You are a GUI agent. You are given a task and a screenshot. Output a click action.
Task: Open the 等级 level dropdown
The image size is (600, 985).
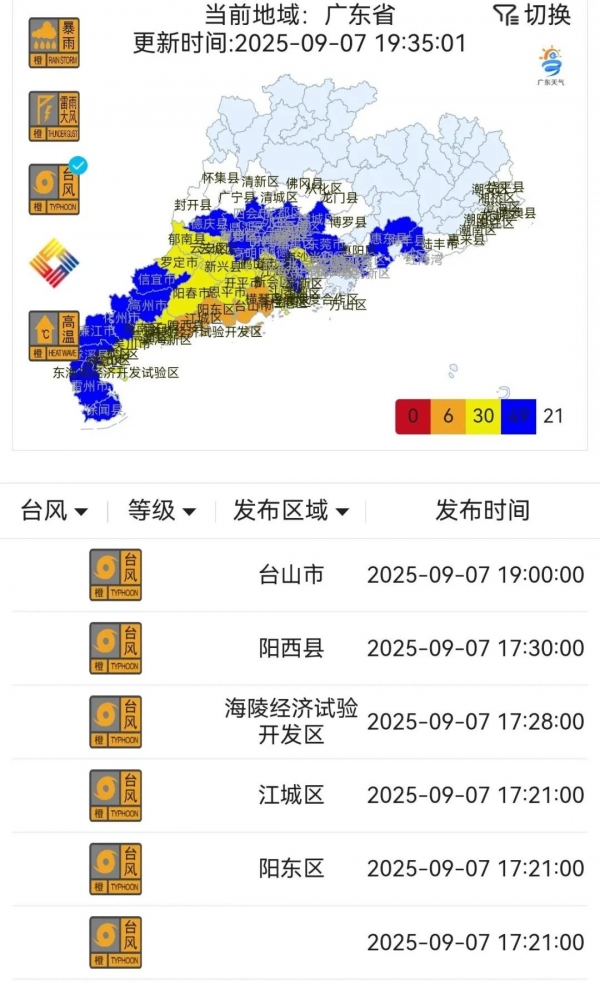161,511
